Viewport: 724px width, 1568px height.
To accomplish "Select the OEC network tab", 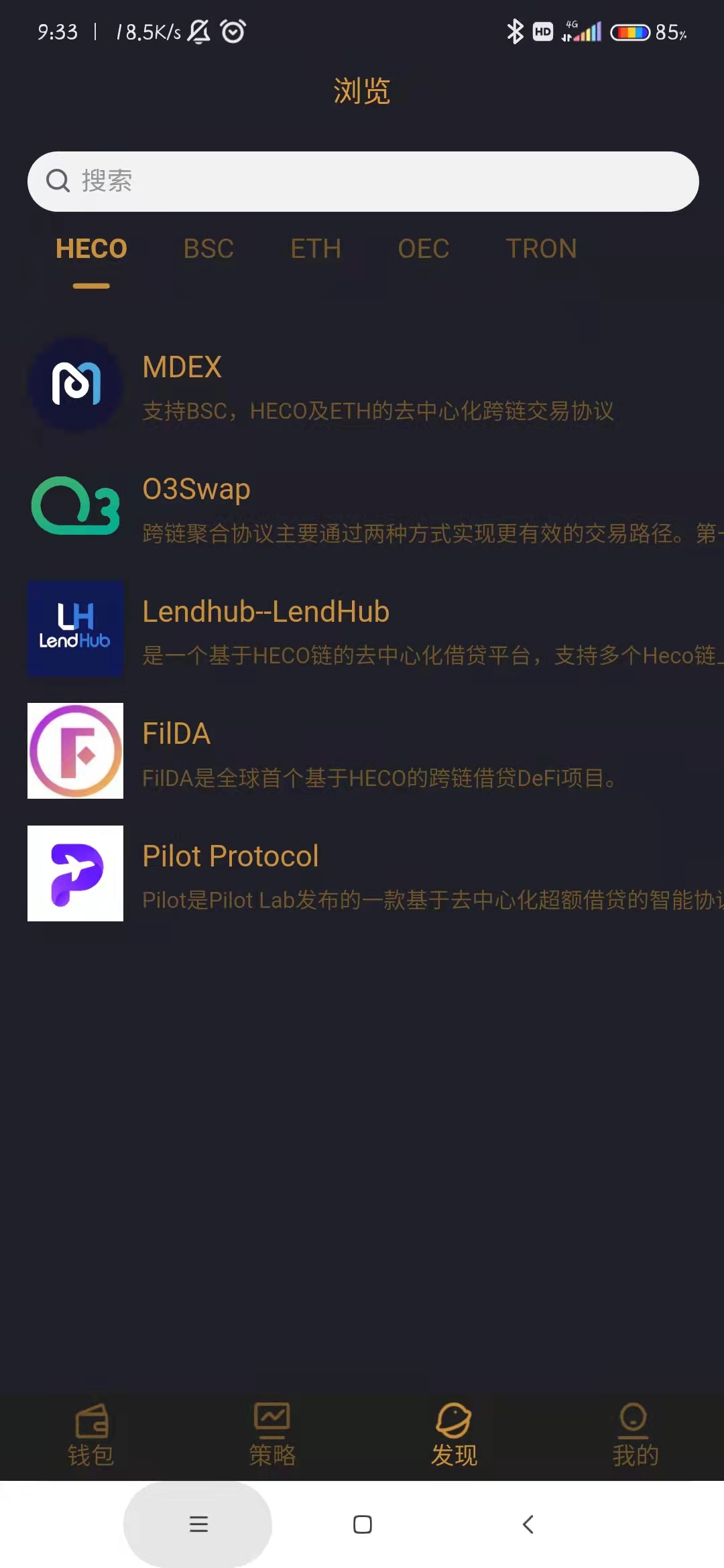I will coord(424,249).
